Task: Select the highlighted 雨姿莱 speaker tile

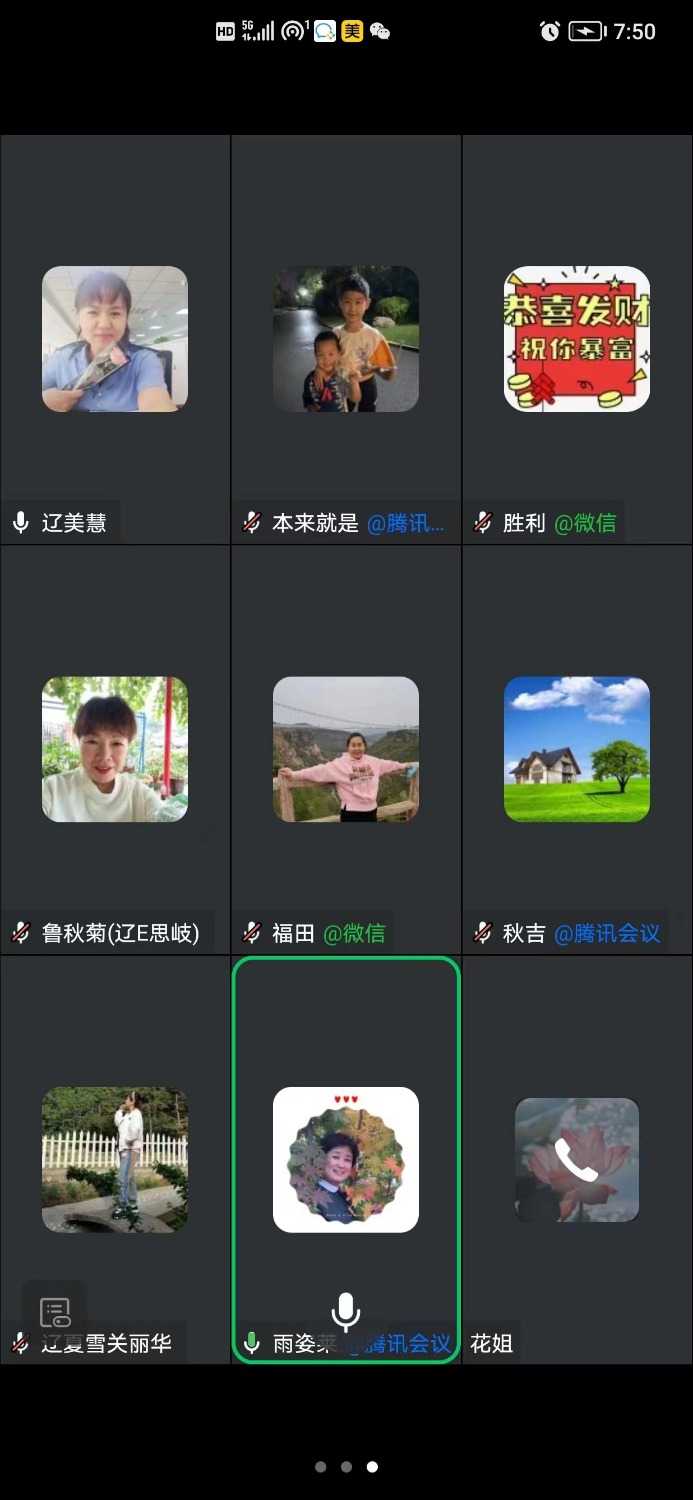Action: pos(346,1159)
